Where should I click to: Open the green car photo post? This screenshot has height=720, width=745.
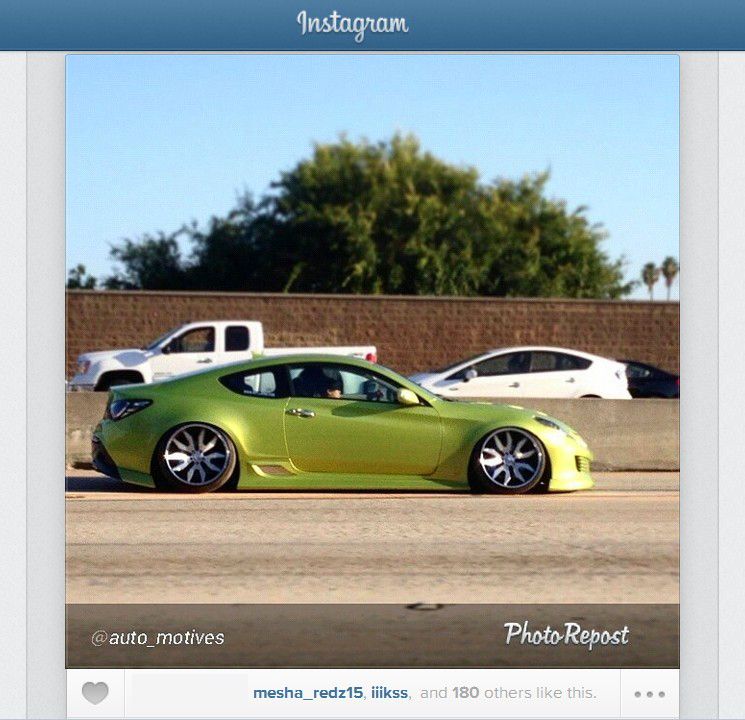click(x=372, y=360)
